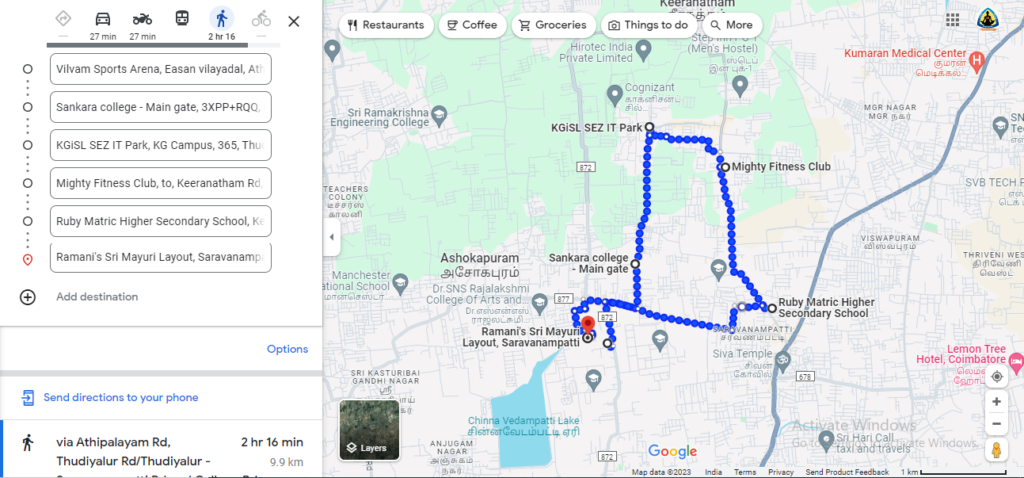Switch to motorcycle travel mode
Image resolution: width=1024 pixels, height=478 pixels.
tap(142, 19)
